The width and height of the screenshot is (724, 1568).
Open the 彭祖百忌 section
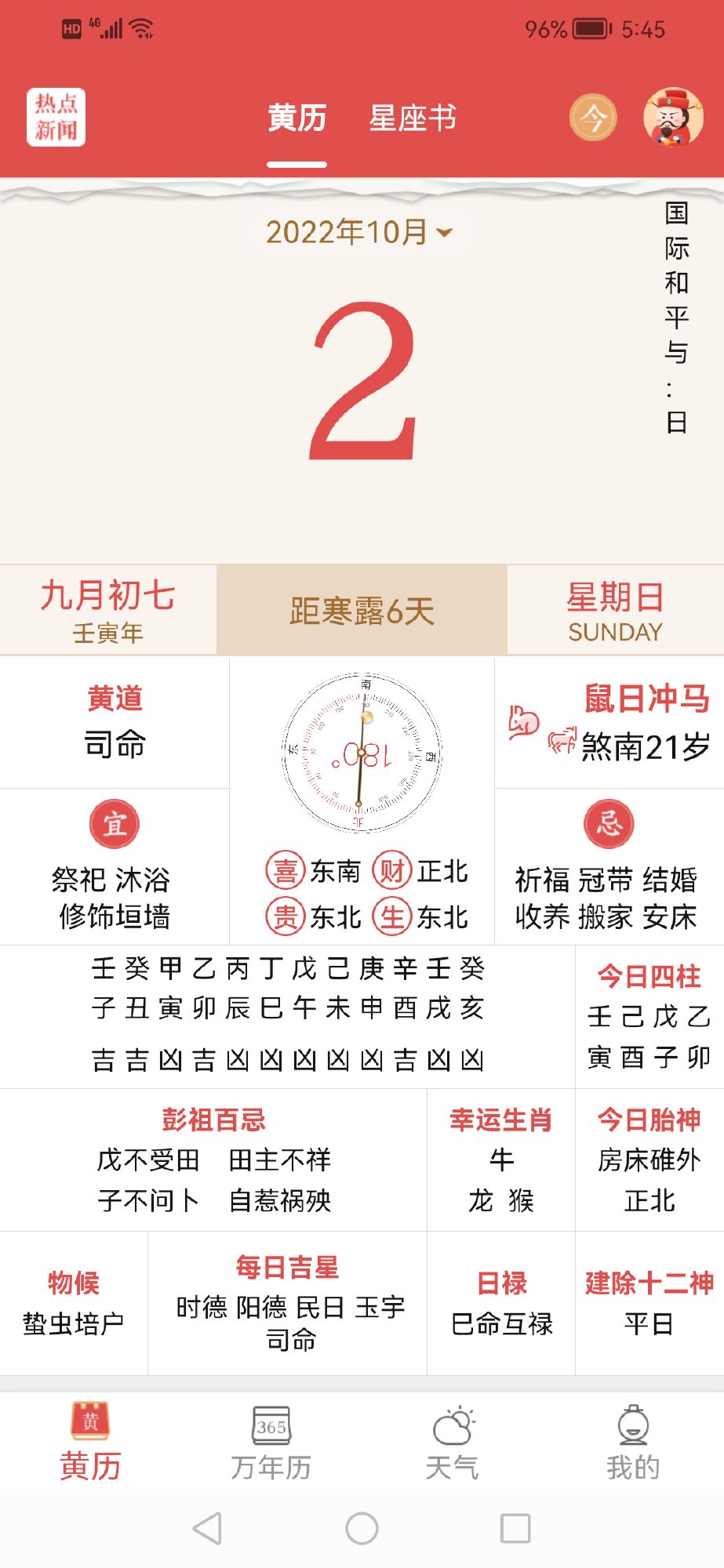click(213, 1160)
